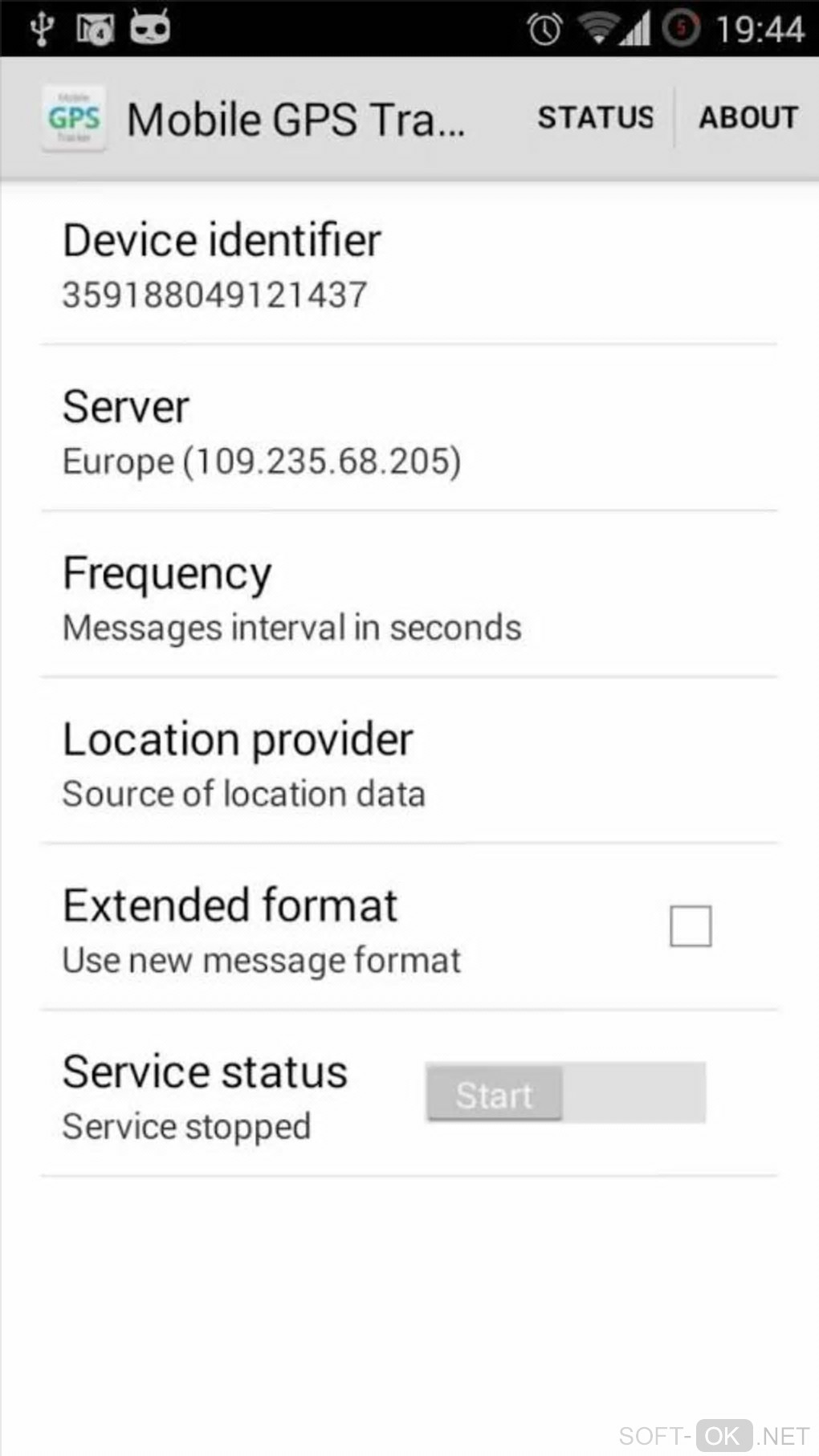Open the ABOUT action

click(x=748, y=118)
